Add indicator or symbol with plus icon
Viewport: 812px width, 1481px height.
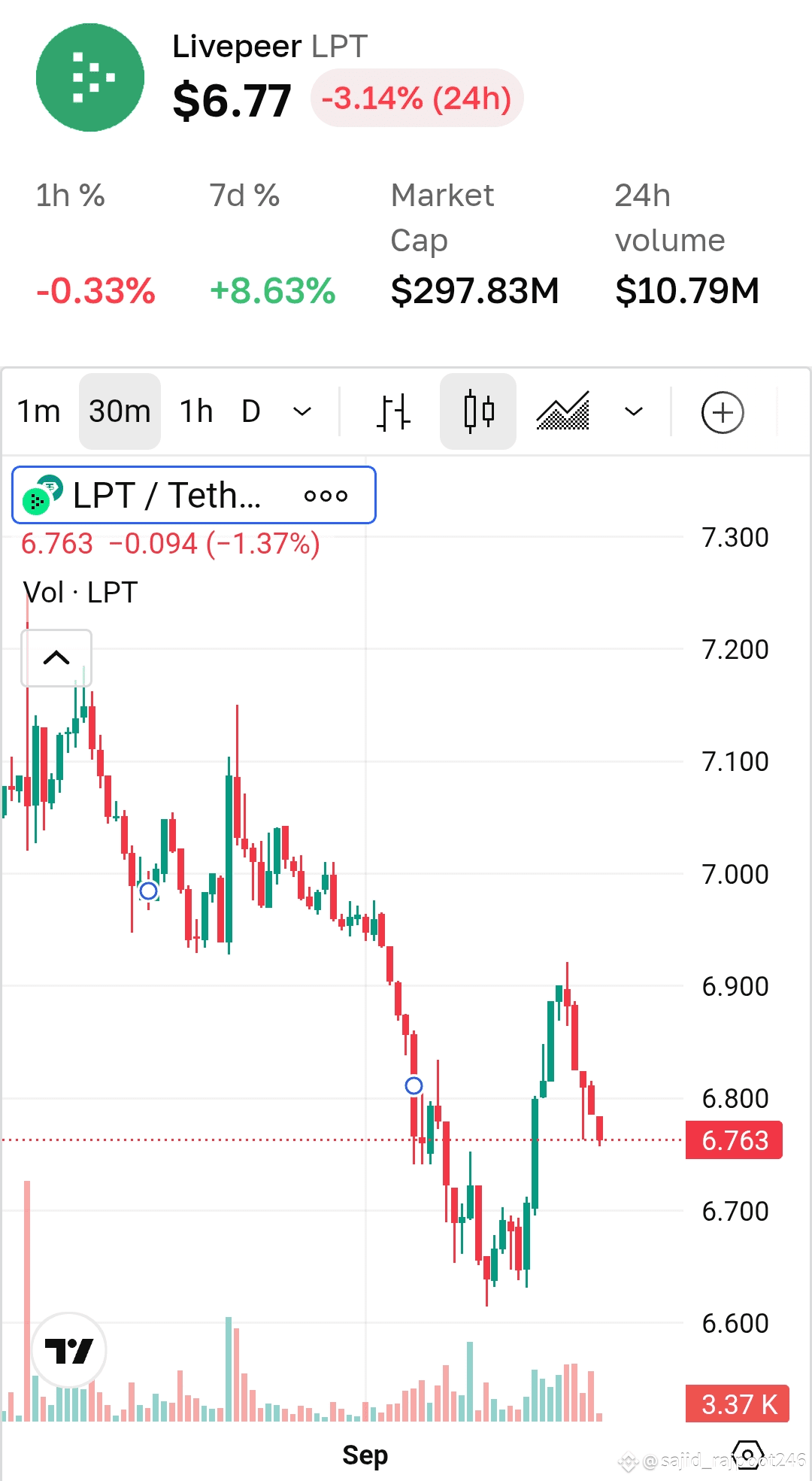point(723,412)
